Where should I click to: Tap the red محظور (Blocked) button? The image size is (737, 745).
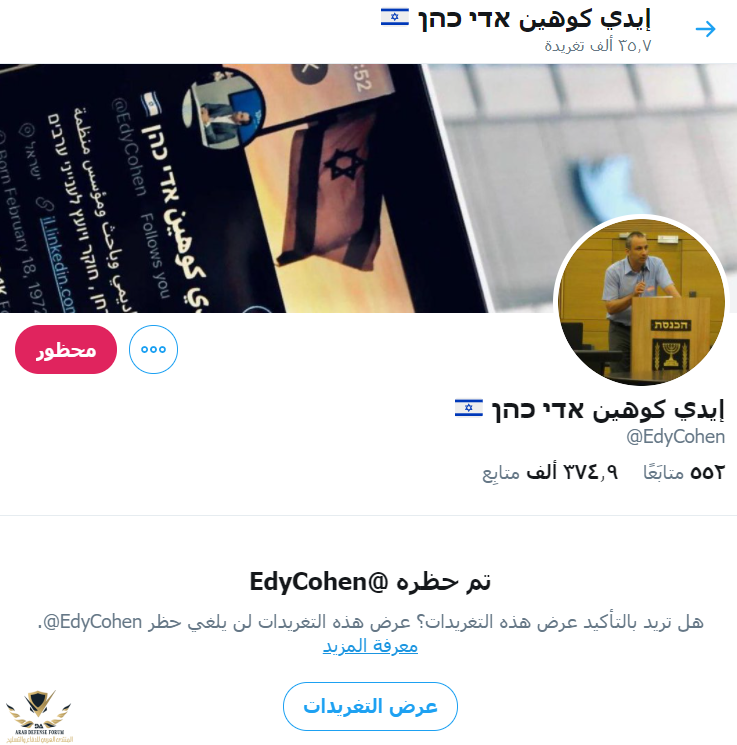click(x=66, y=351)
